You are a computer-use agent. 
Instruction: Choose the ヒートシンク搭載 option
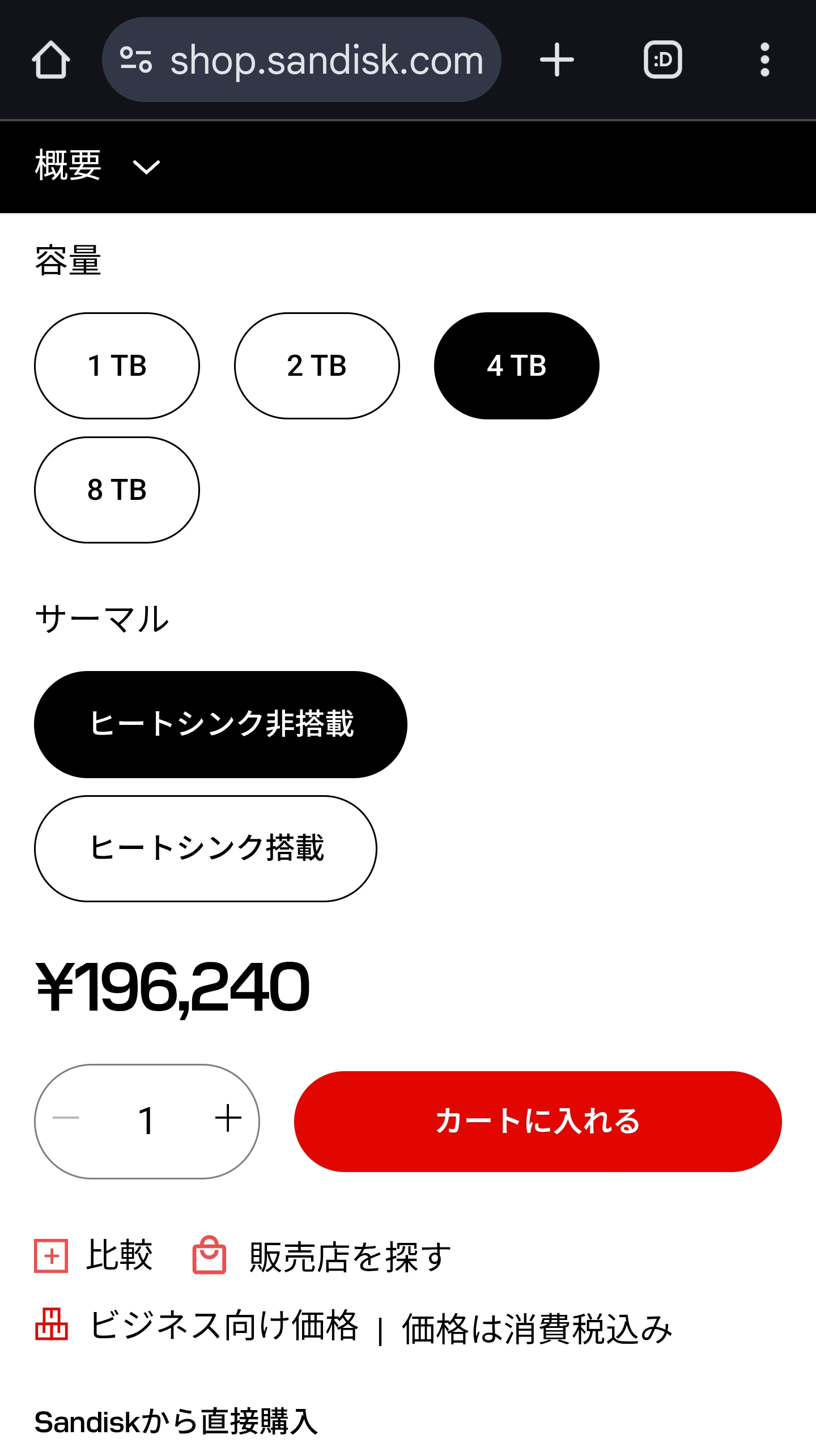coord(206,848)
